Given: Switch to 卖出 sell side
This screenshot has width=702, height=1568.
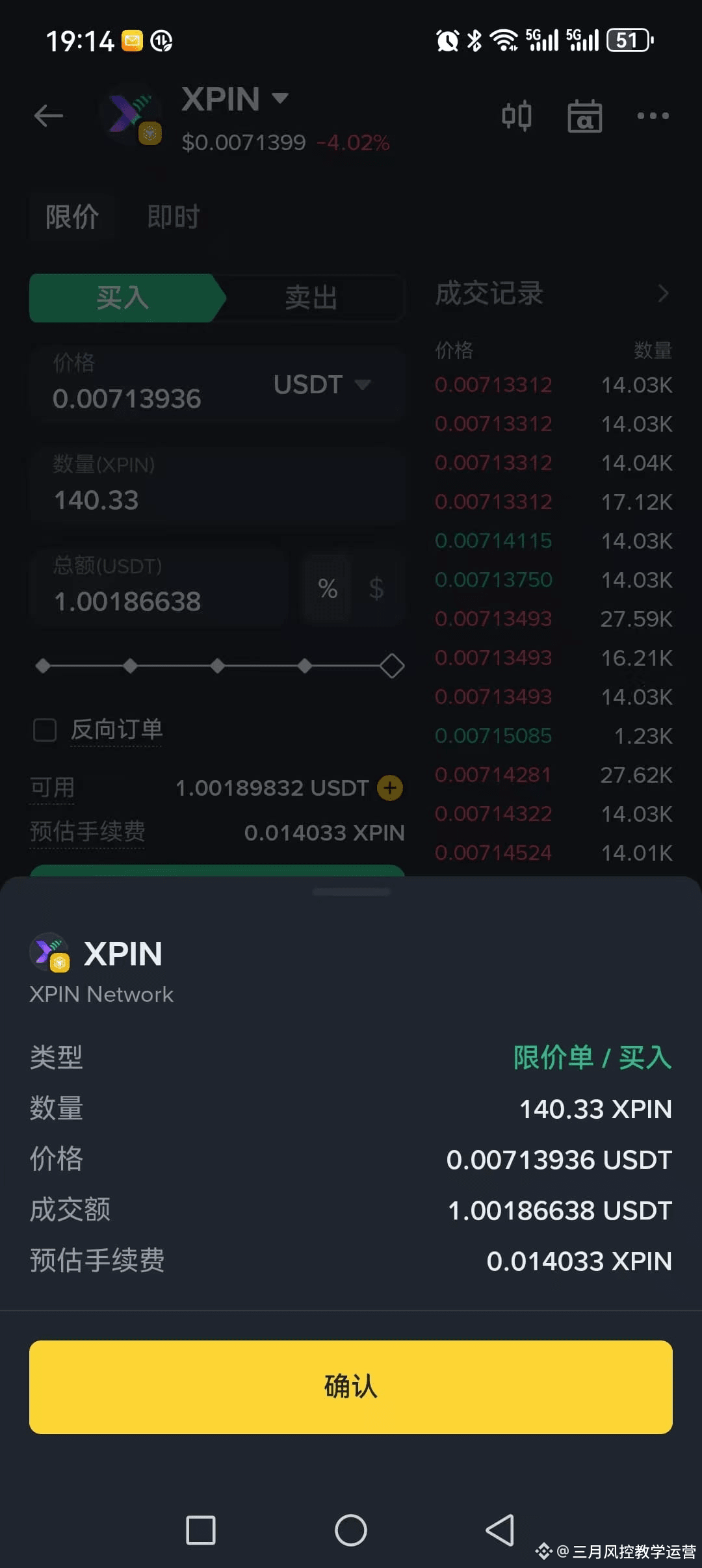Looking at the screenshot, I should pos(311,298).
